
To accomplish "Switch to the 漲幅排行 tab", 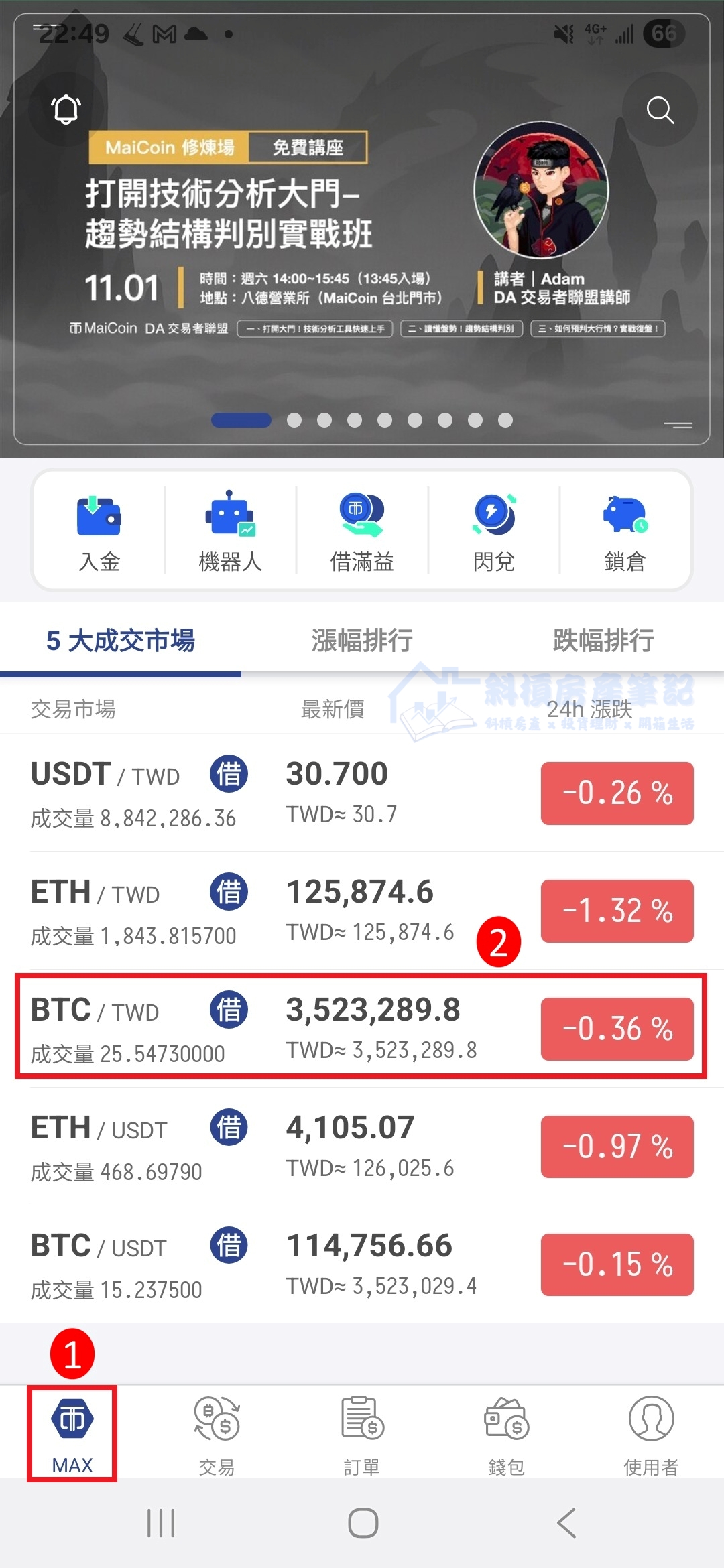I will [362, 641].
